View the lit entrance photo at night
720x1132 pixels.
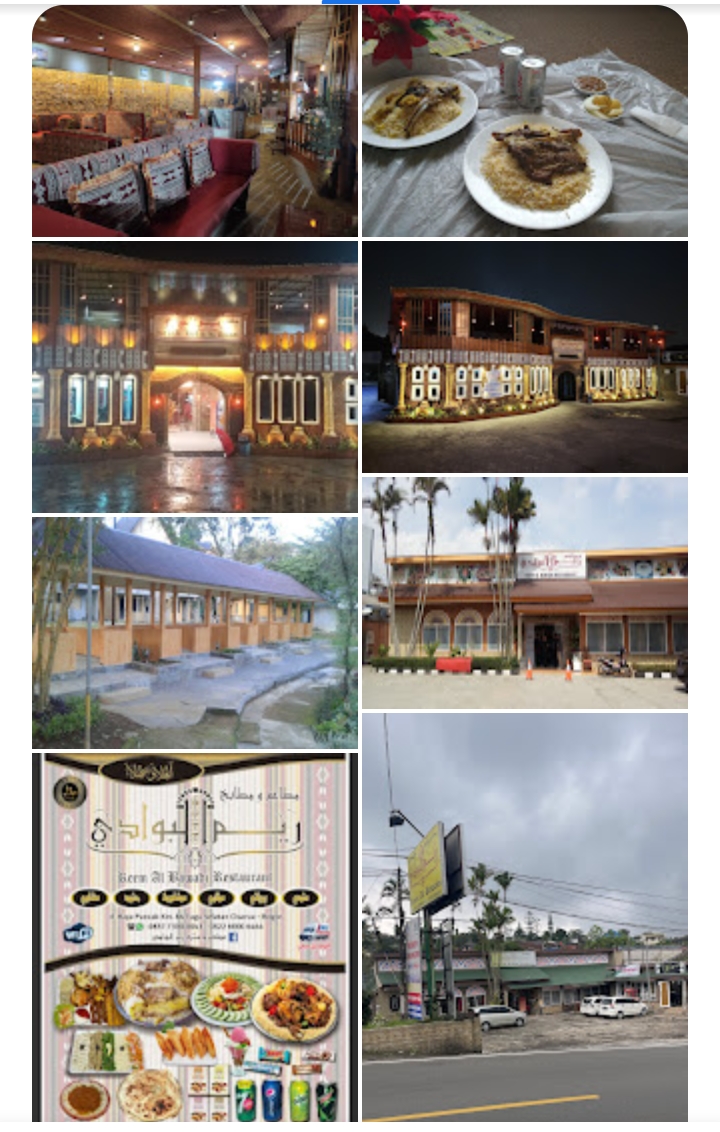point(194,376)
